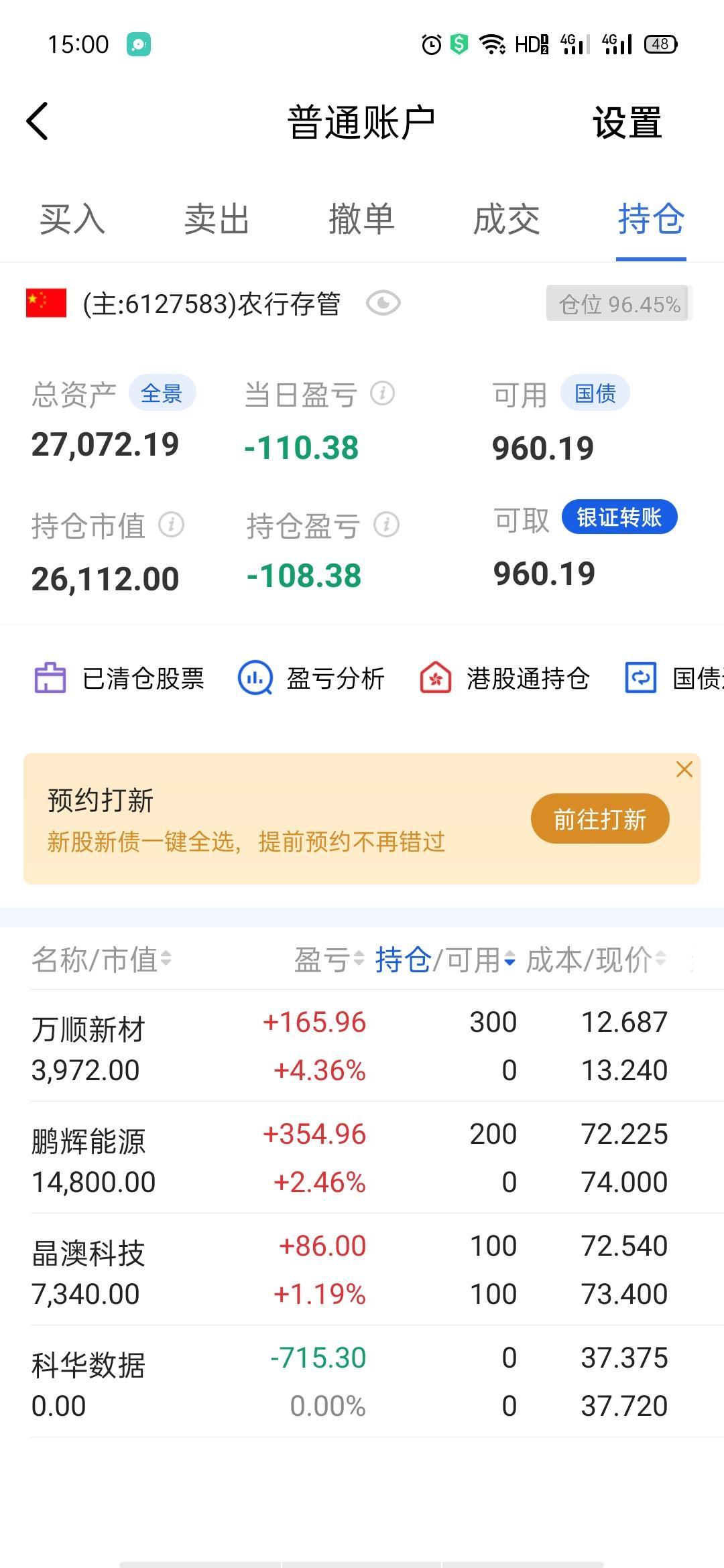The image size is (724, 1568).
Task: Switch to the 买入 tab
Action: click(x=72, y=219)
